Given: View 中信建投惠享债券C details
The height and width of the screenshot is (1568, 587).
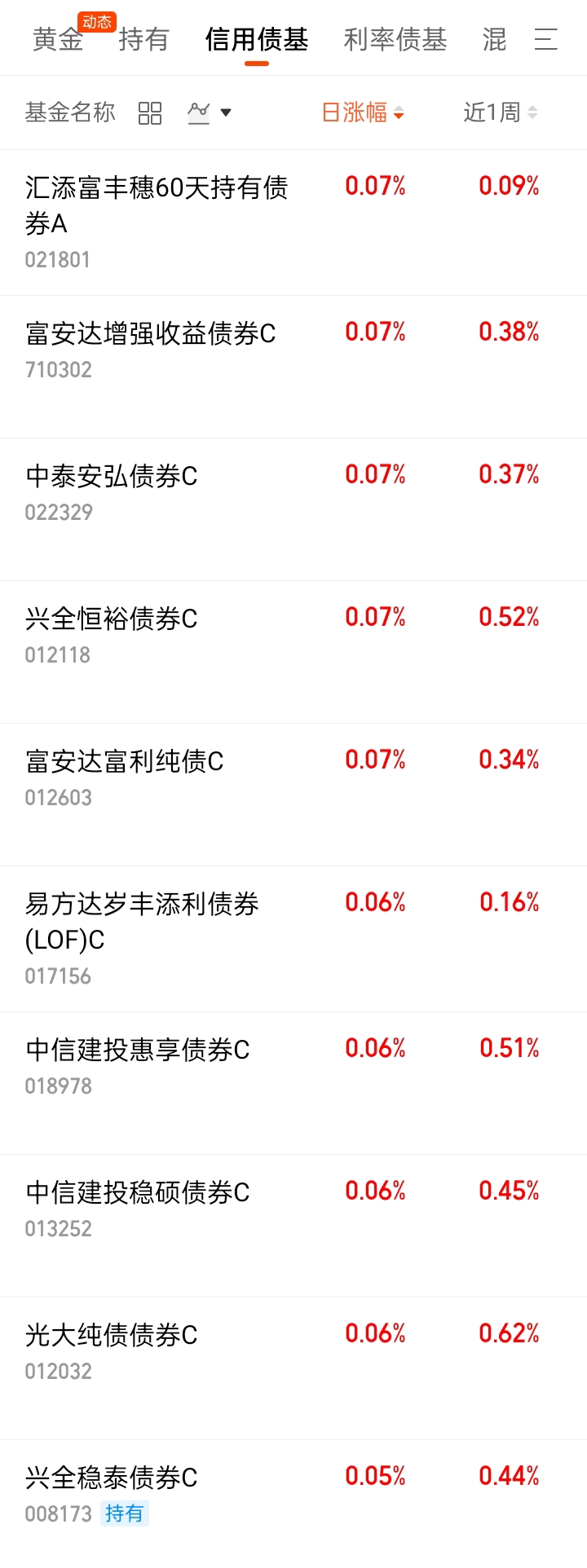Looking at the screenshot, I should (138, 1050).
